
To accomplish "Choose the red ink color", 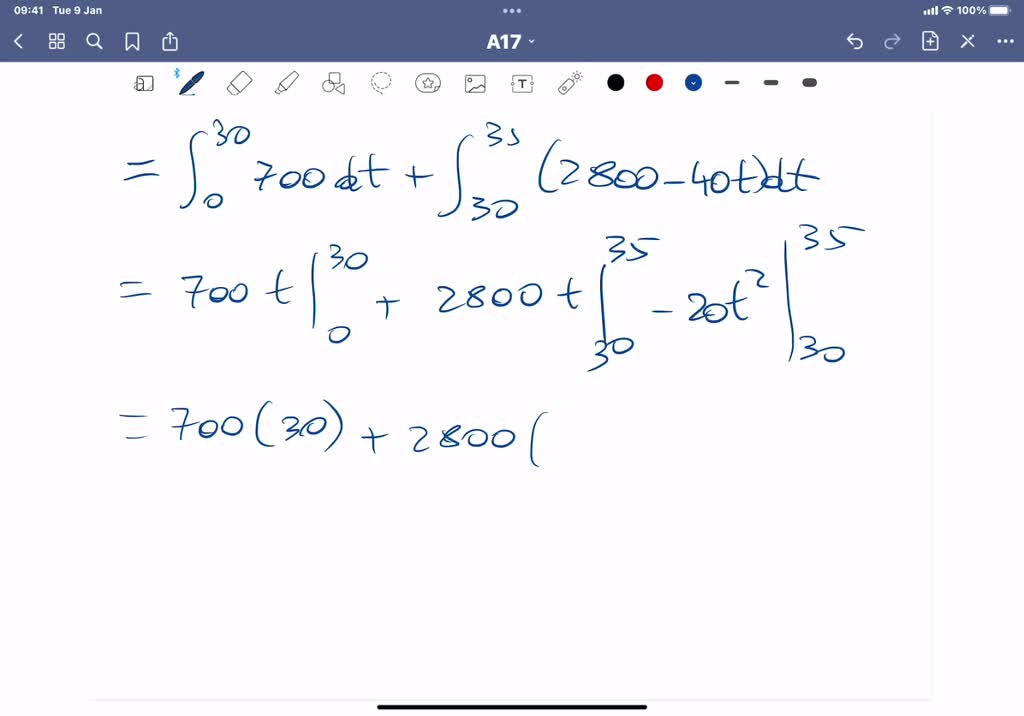I will point(654,83).
